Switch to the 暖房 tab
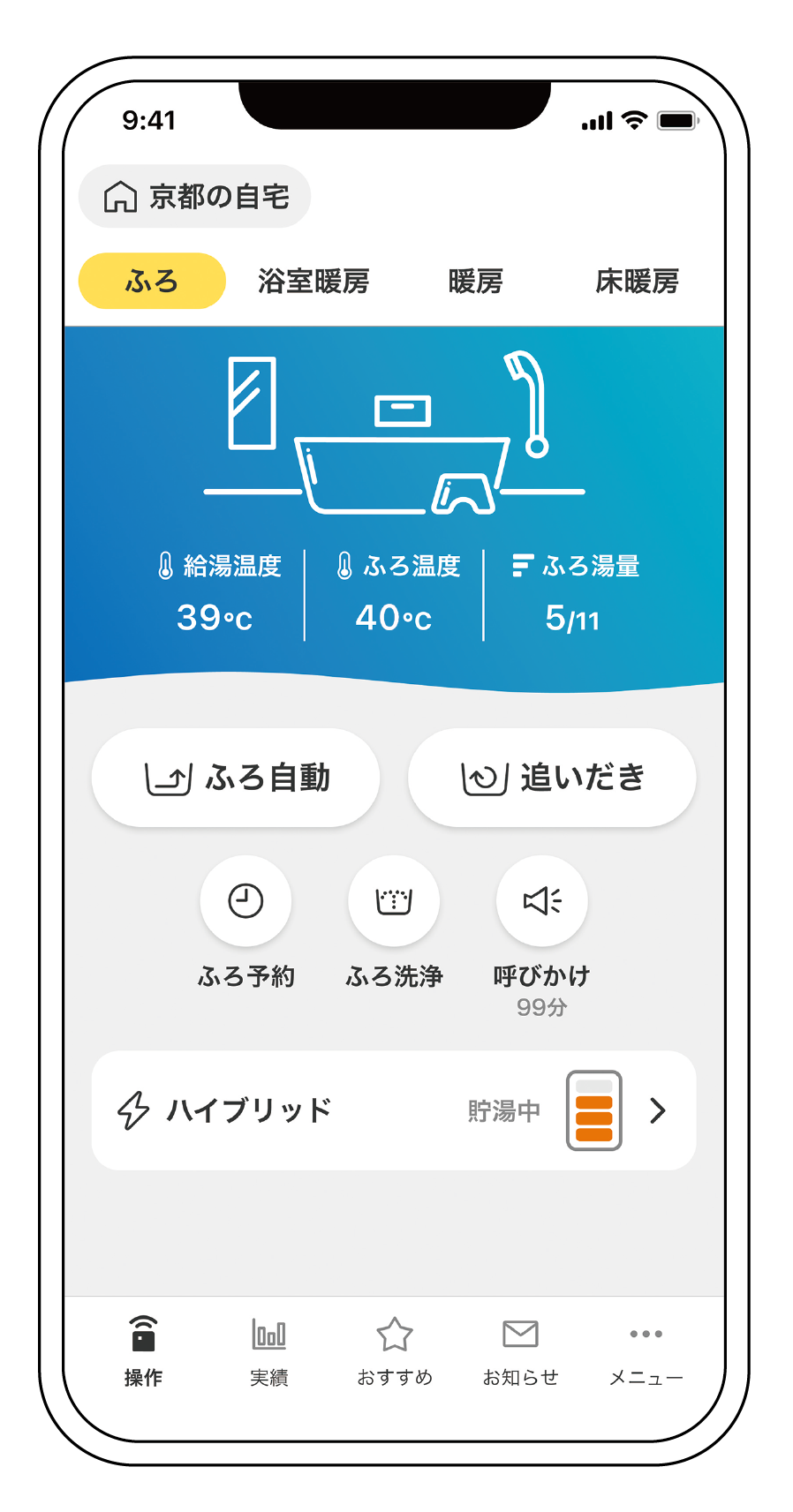 tap(475, 281)
